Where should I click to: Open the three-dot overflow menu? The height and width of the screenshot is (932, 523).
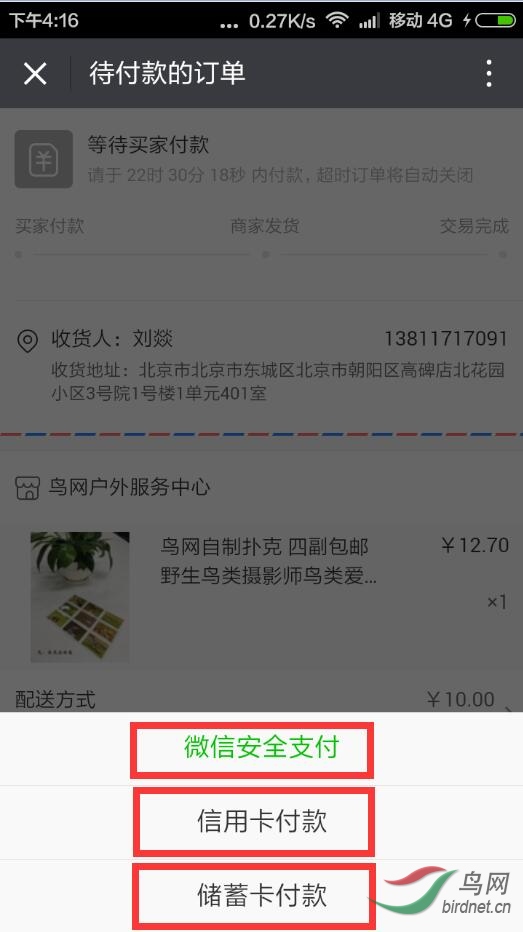(489, 74)
